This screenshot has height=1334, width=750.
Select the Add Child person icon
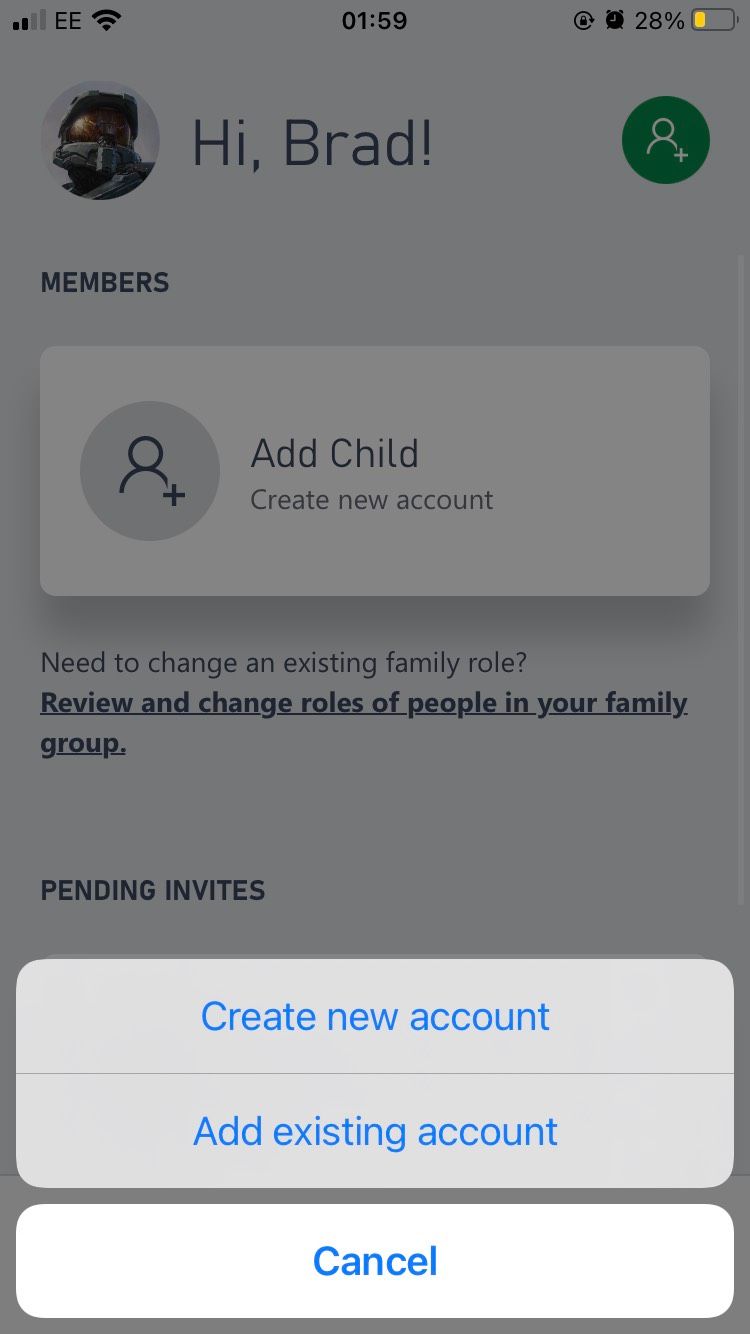pyautogui.click(x=149, y=471)
